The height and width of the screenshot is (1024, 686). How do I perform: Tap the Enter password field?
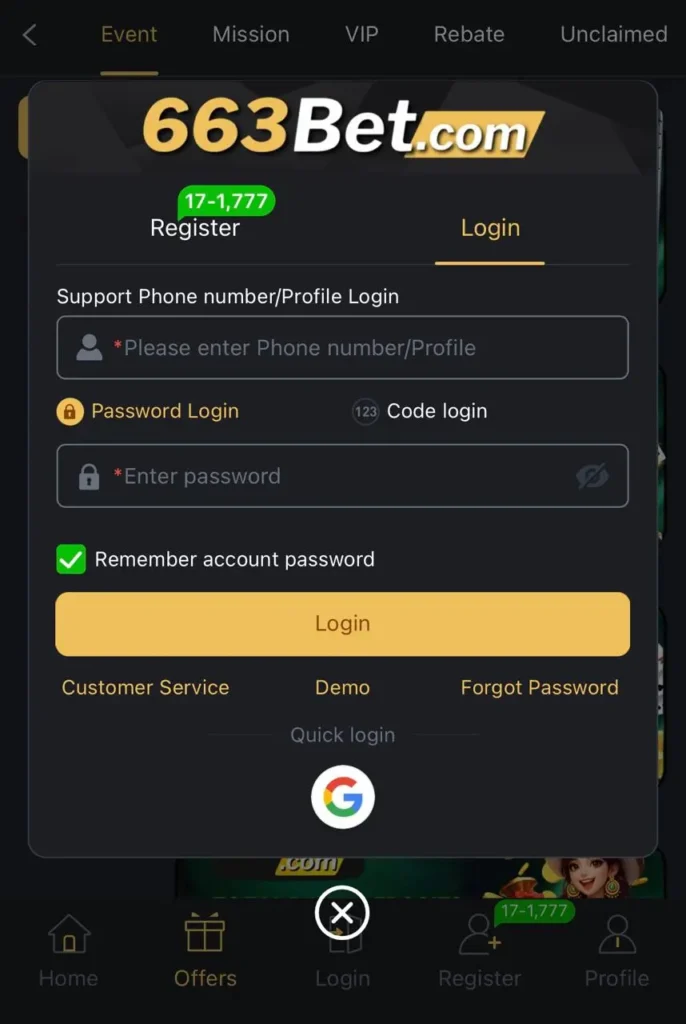pos(330,476)
